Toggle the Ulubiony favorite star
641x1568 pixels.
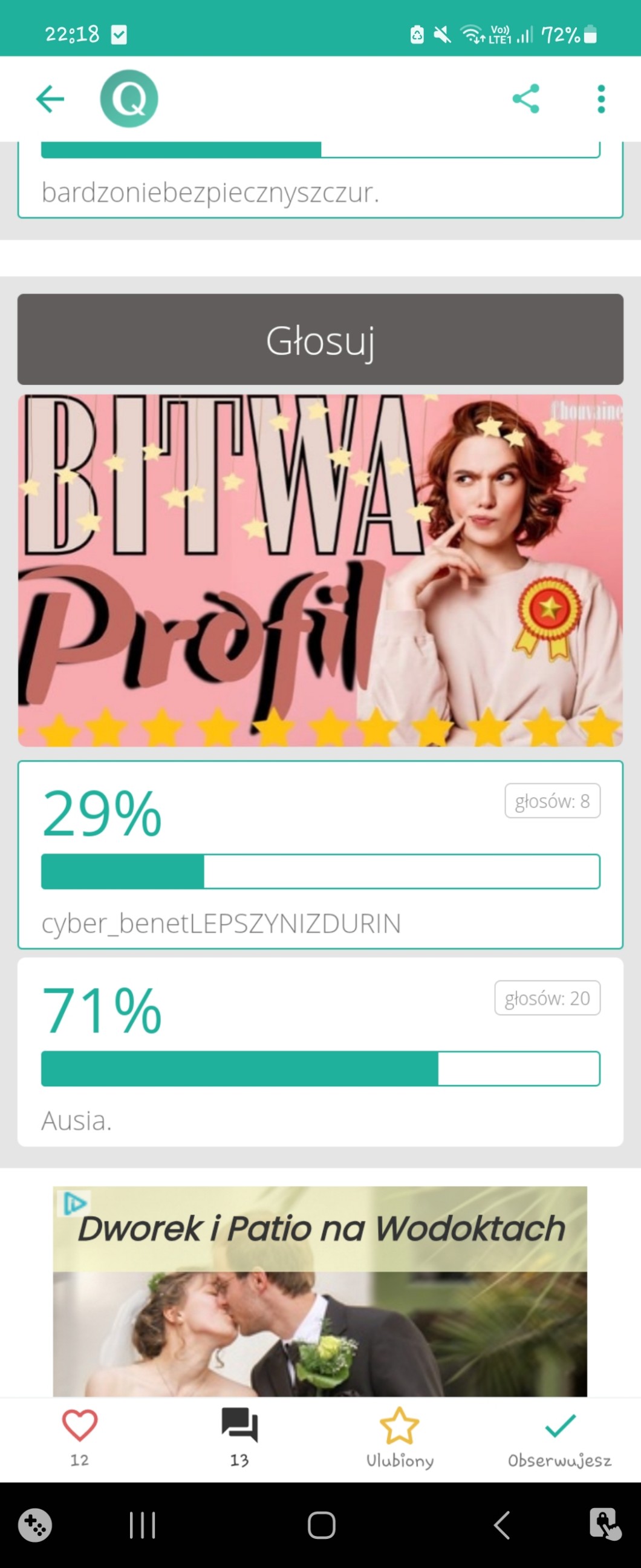coord(400,1437)
